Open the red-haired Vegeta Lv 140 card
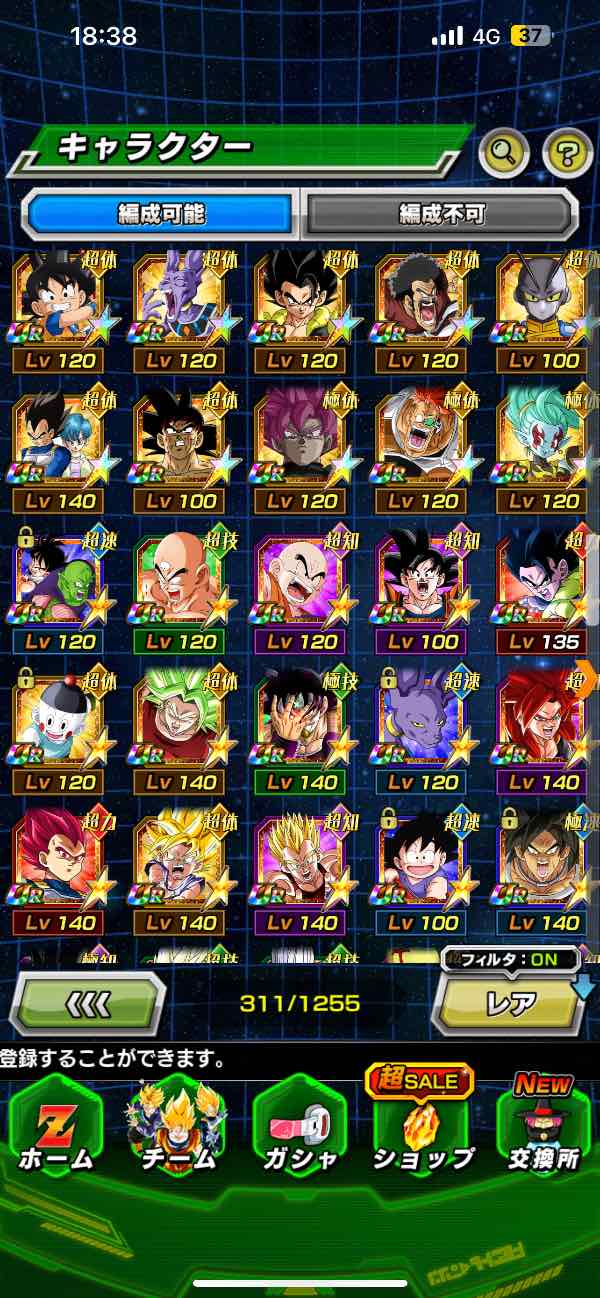 click(58, 861)
